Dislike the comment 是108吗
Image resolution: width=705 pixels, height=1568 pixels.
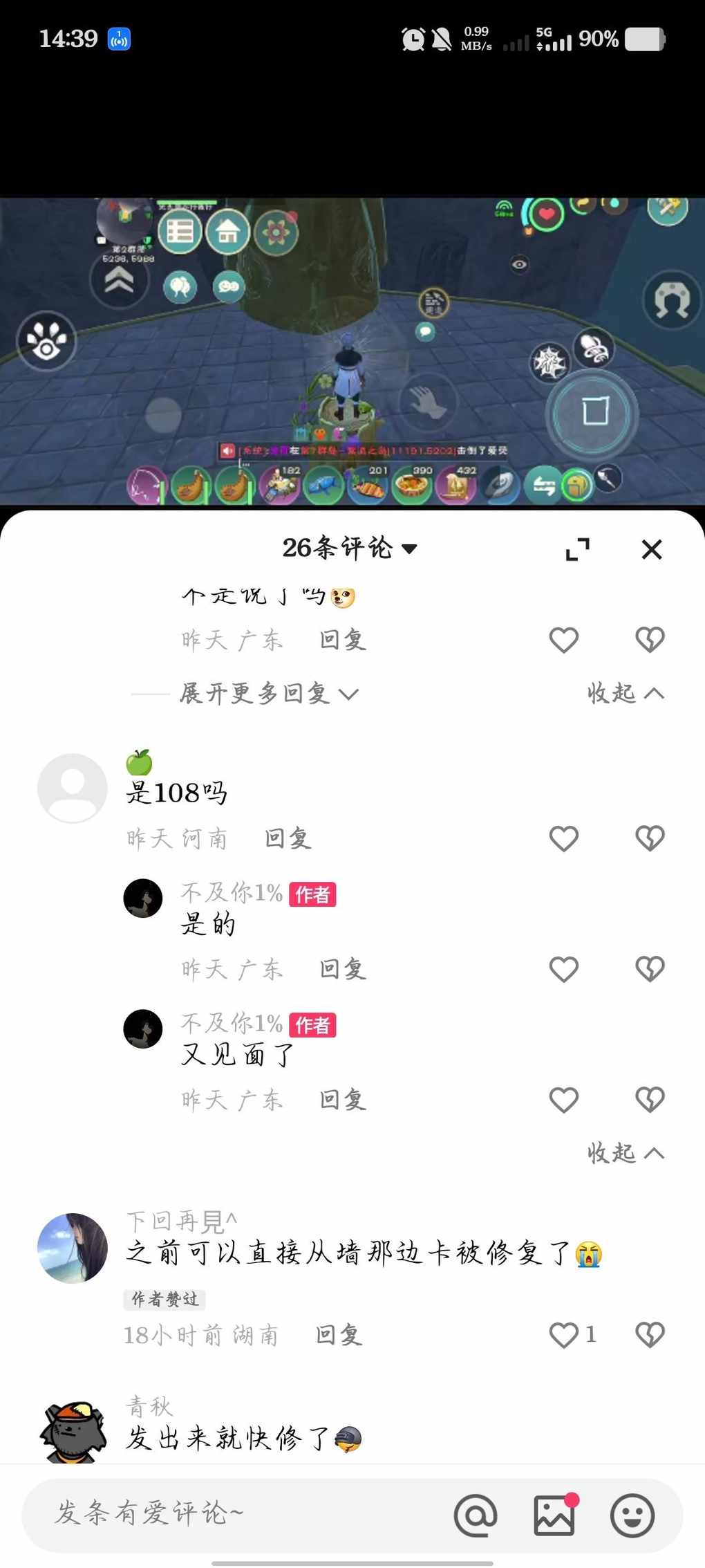point(650,839)
